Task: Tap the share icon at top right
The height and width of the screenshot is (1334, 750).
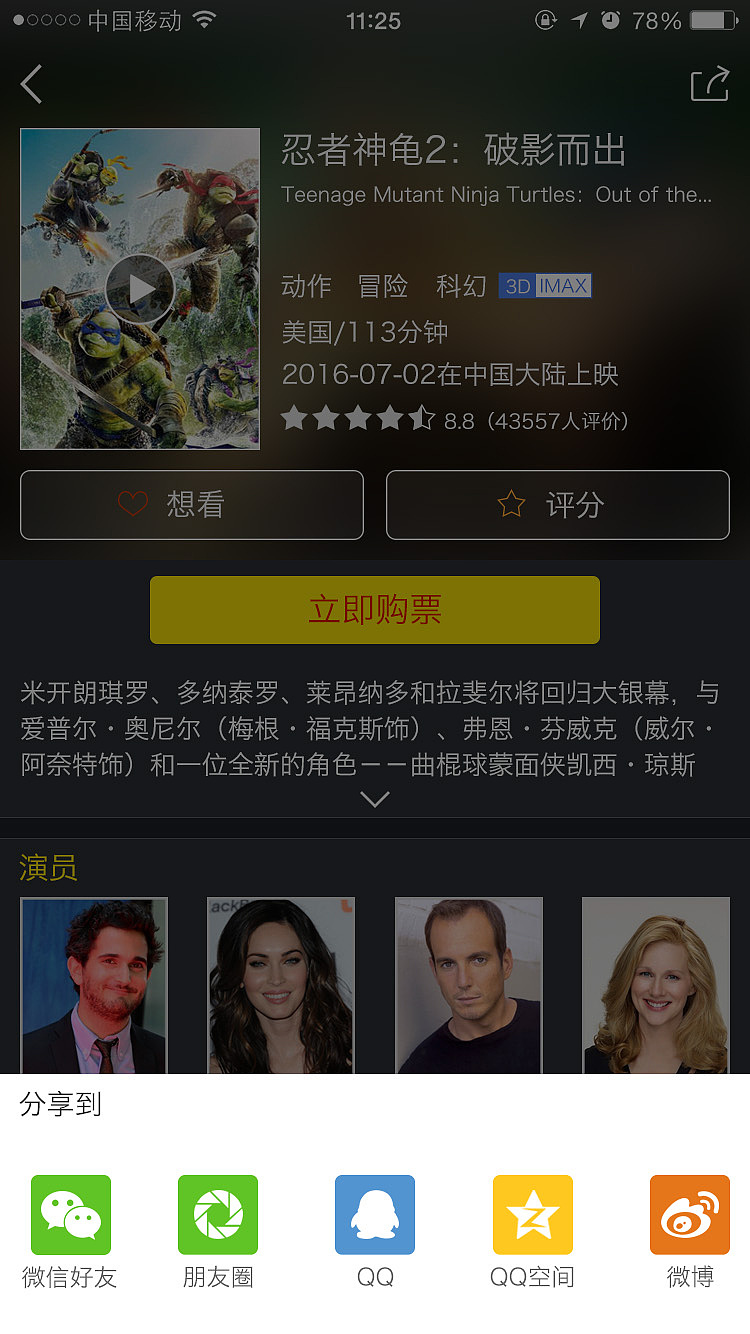Action: [x=709, y=84]
